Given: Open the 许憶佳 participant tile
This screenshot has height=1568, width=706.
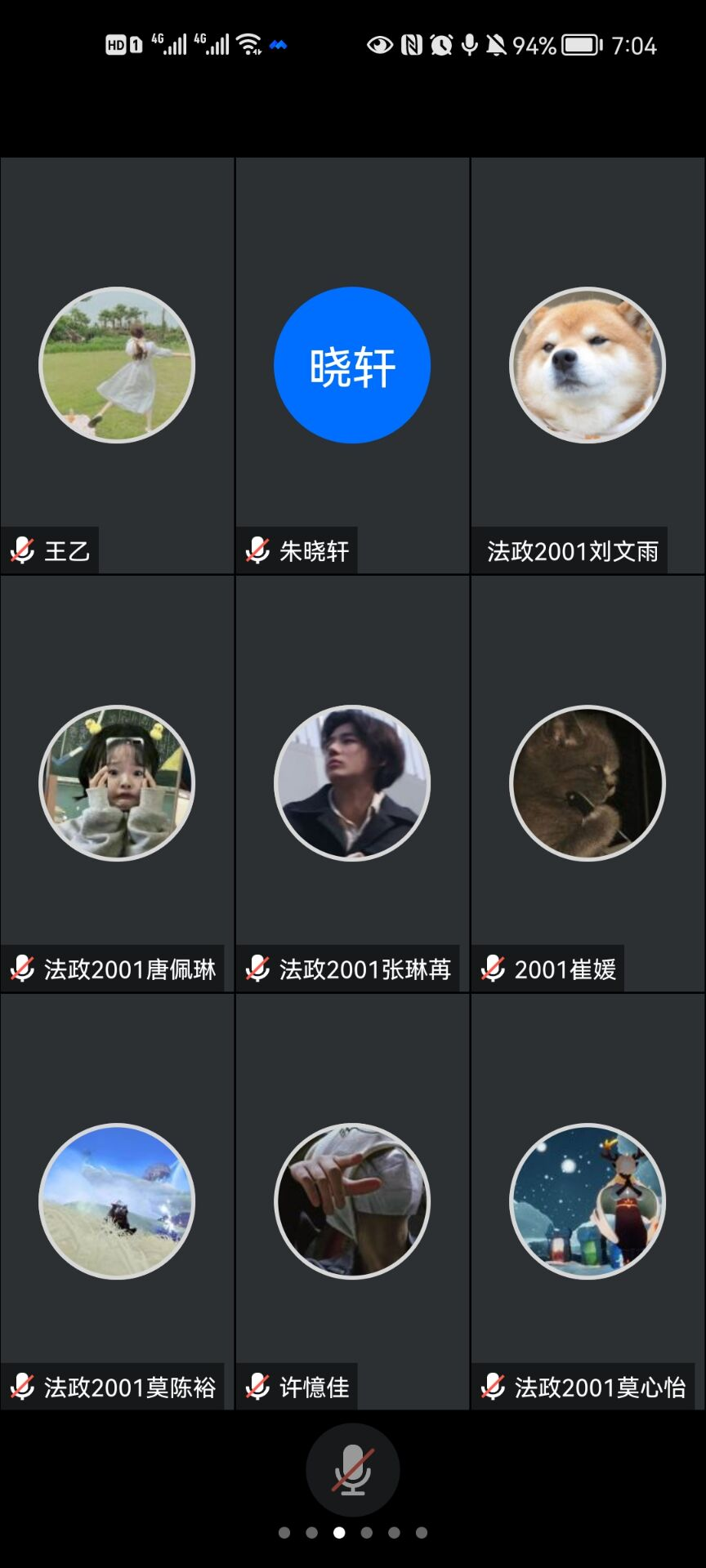Looking at the screenshot, I should (x=352, y=1201).
